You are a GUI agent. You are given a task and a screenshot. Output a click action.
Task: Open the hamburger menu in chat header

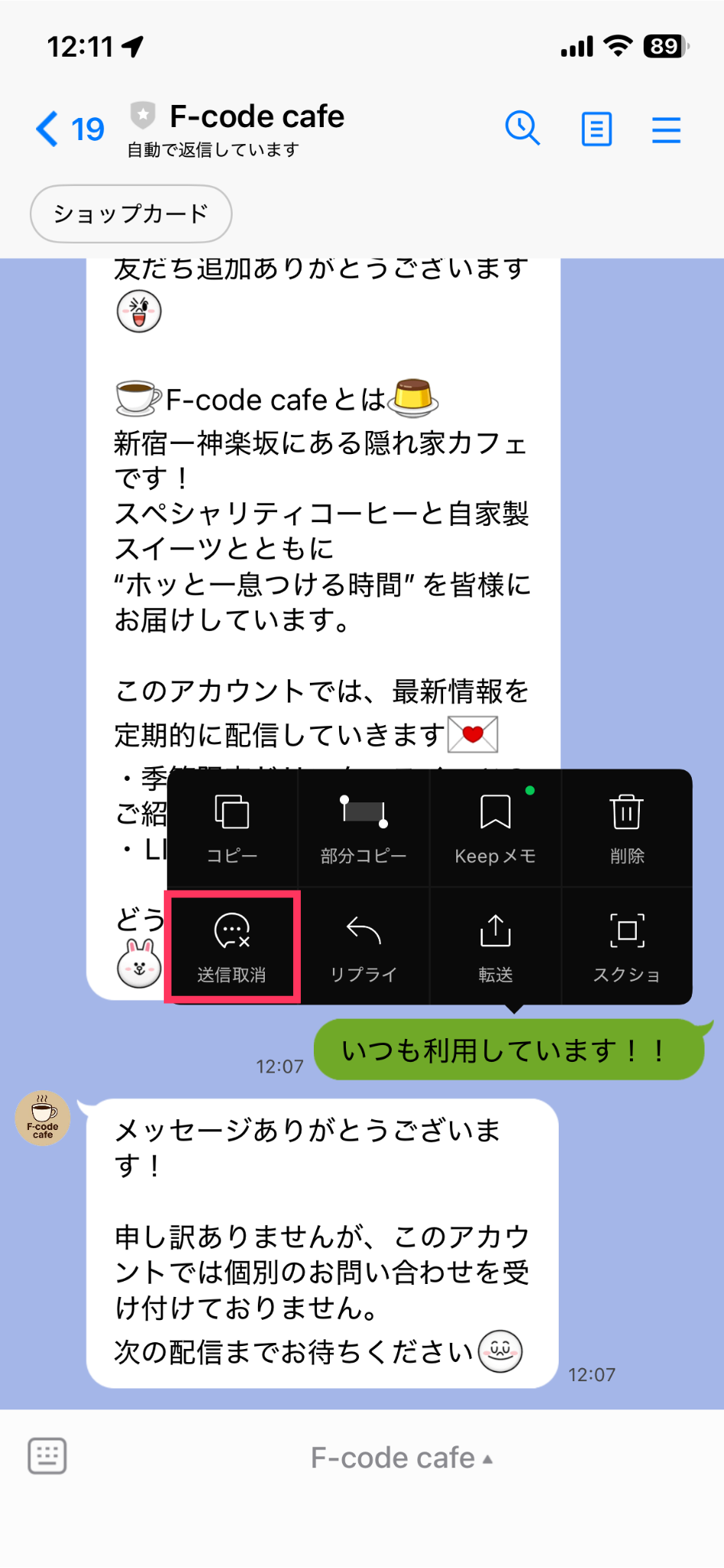click(666, 129)
